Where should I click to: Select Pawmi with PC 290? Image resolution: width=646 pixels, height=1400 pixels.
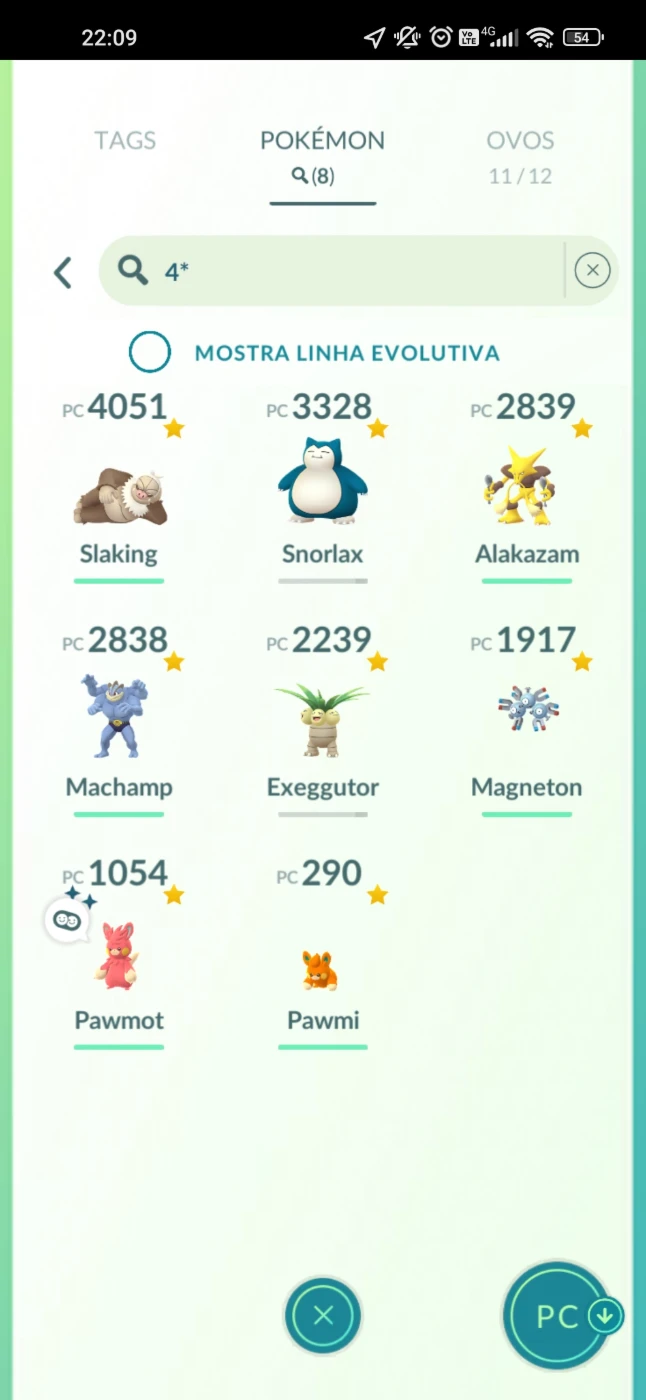pyautogui.click(x=322, y=953)
